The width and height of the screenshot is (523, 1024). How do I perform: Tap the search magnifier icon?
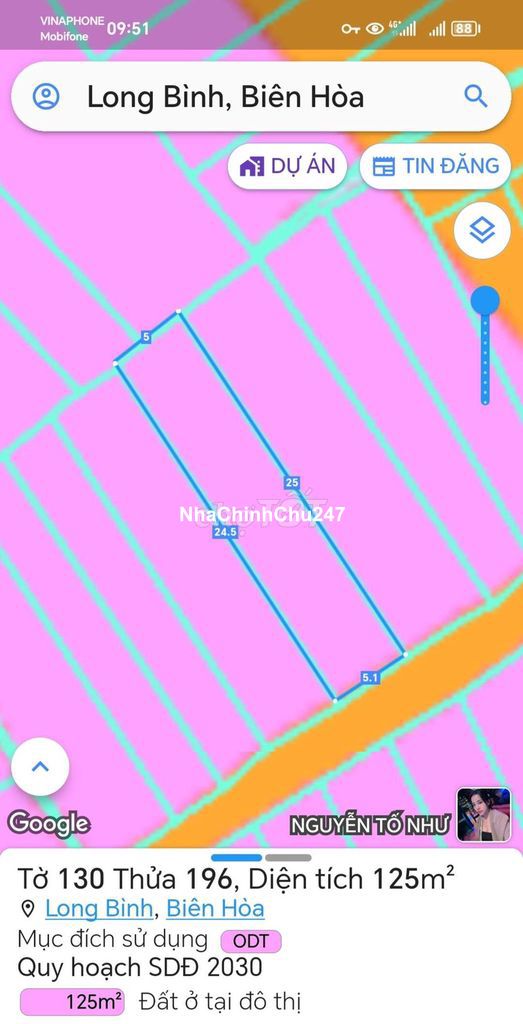tap(476, 97)
